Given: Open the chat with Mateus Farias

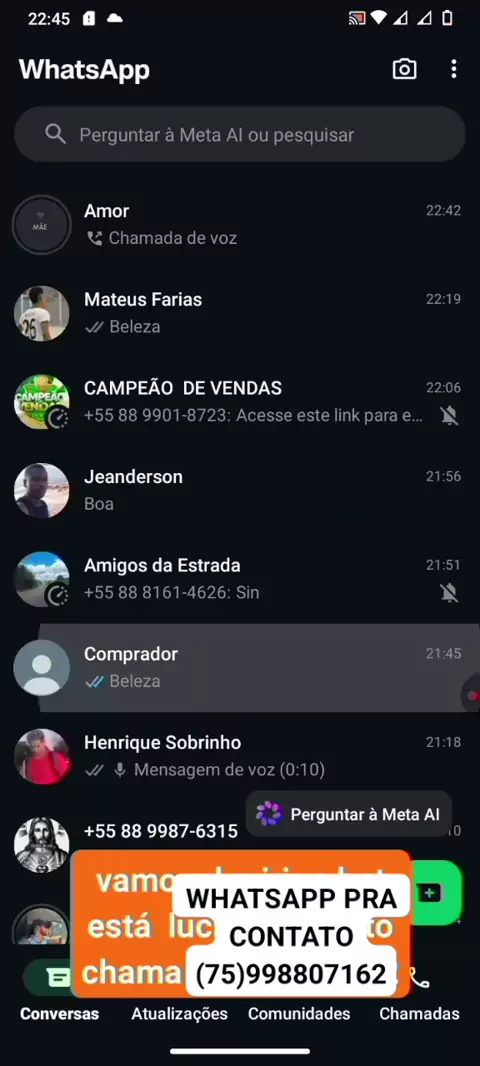Looking at the screenshot, I should point(240,313).
